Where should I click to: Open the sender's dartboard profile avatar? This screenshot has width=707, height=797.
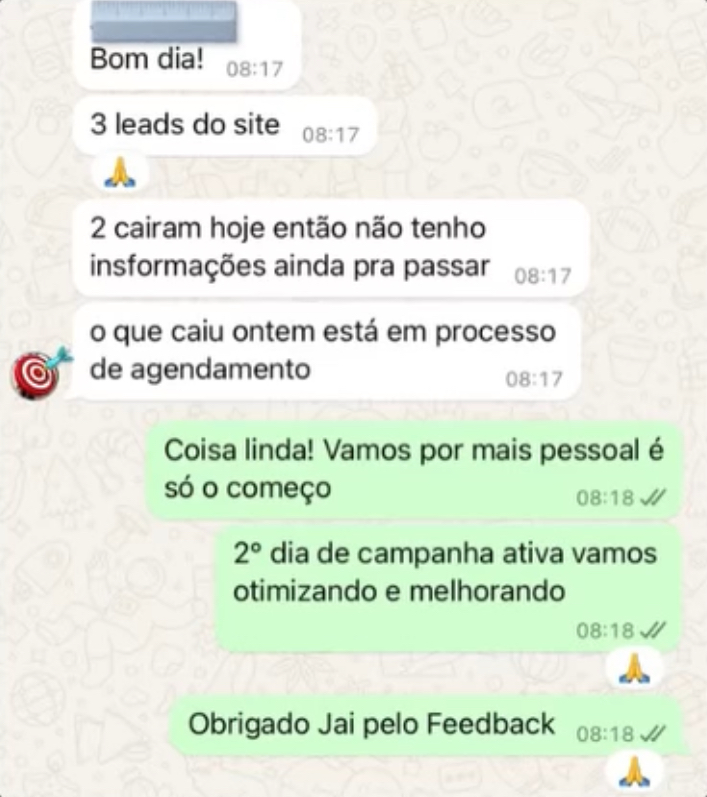tap(37, 371)
